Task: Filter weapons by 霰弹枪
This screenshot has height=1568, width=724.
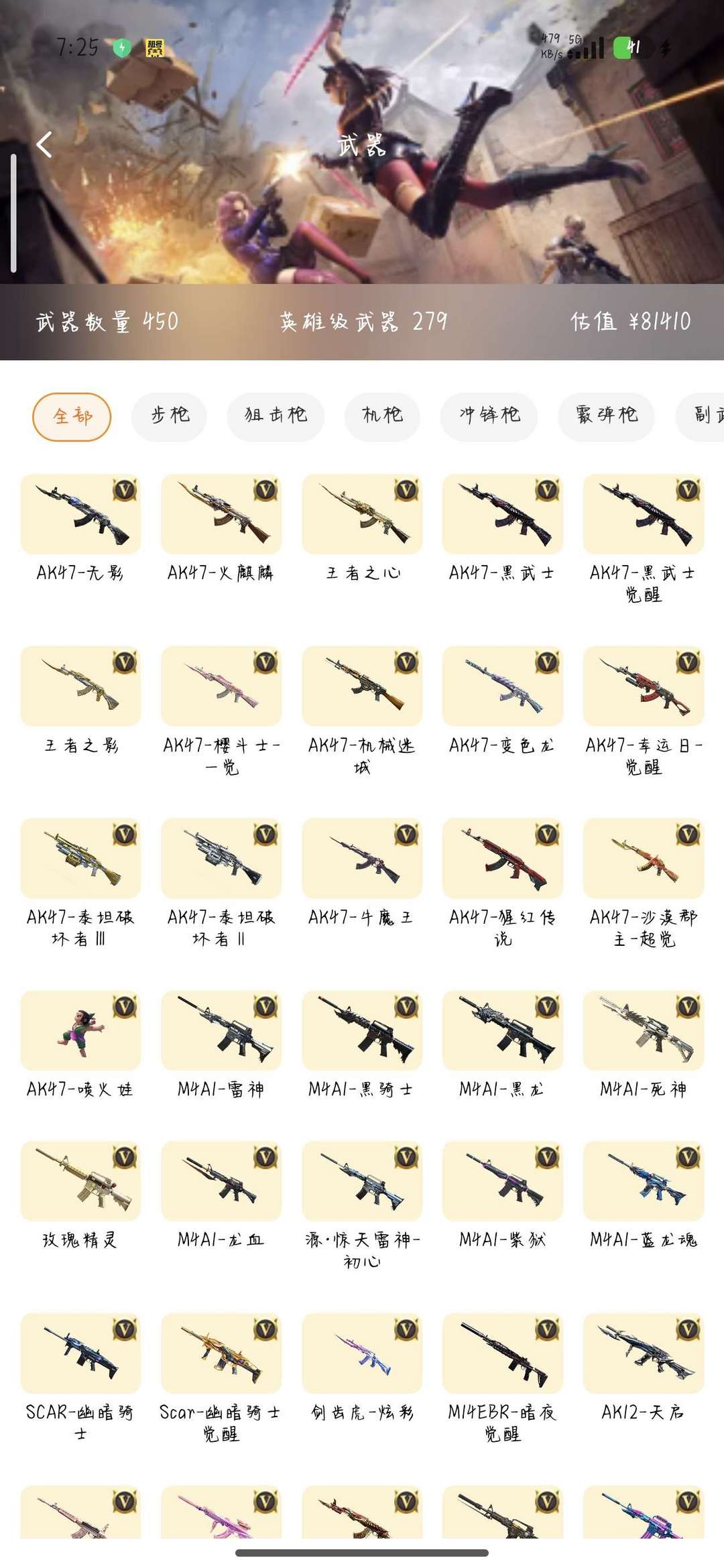Action: pos(607,416)
